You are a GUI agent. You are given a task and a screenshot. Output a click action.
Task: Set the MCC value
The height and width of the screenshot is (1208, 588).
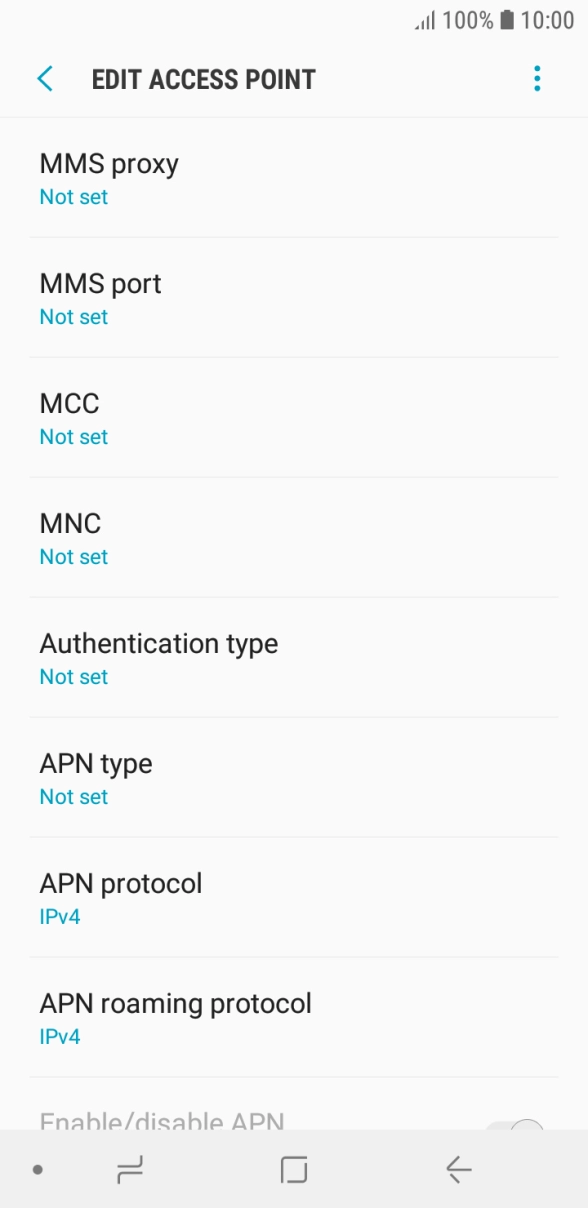tap(294, 418)
